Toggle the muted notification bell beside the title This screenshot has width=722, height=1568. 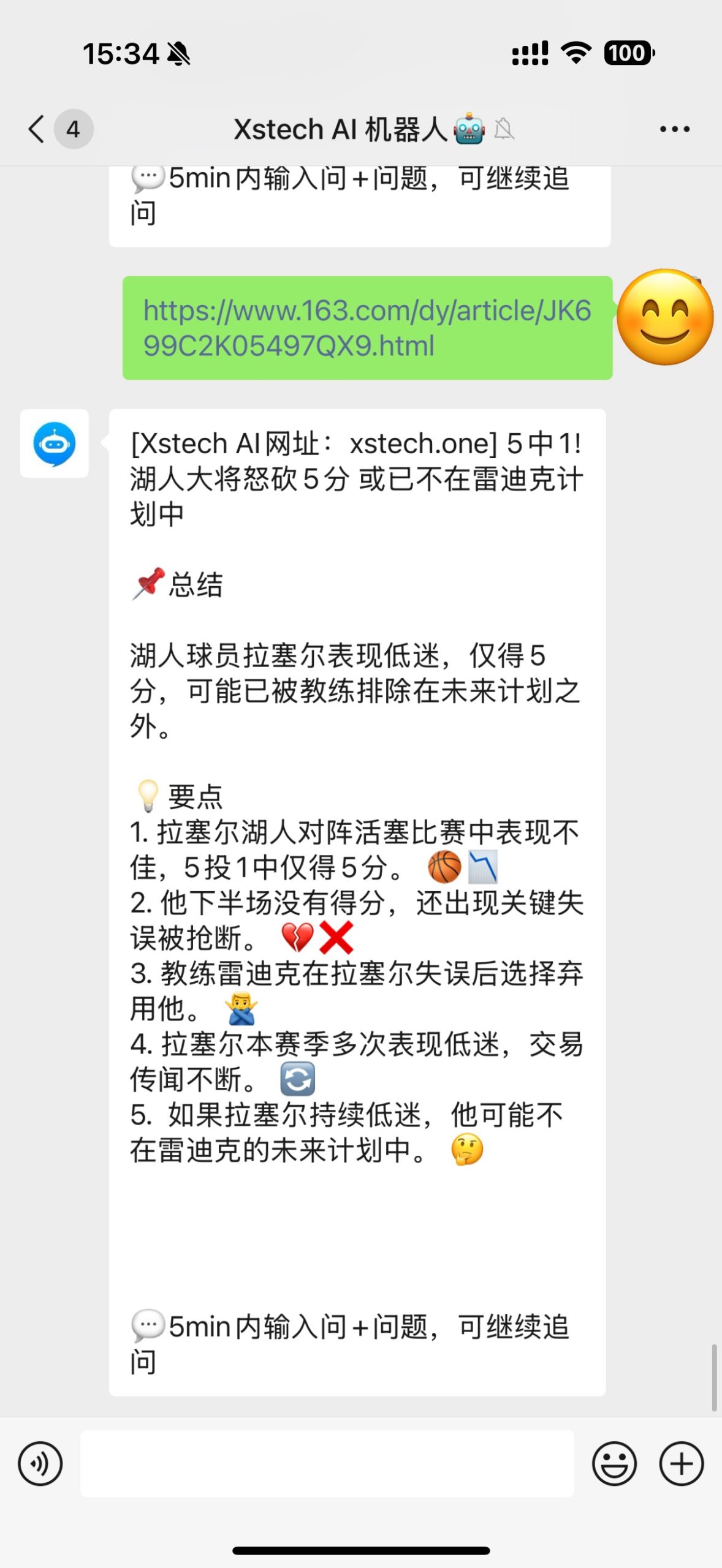point(505,129)
